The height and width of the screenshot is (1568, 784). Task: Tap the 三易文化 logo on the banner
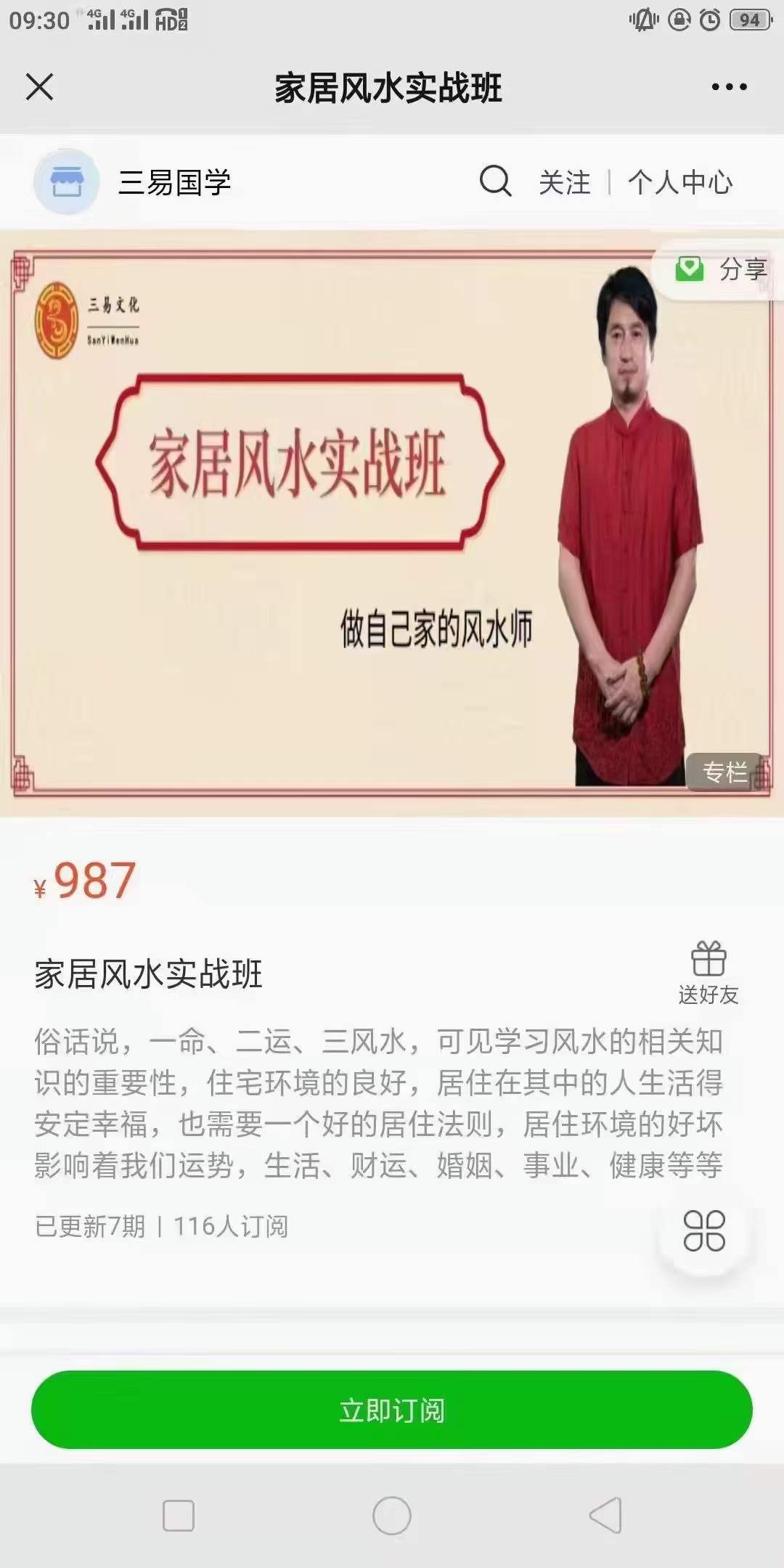[x=56, y=320]
